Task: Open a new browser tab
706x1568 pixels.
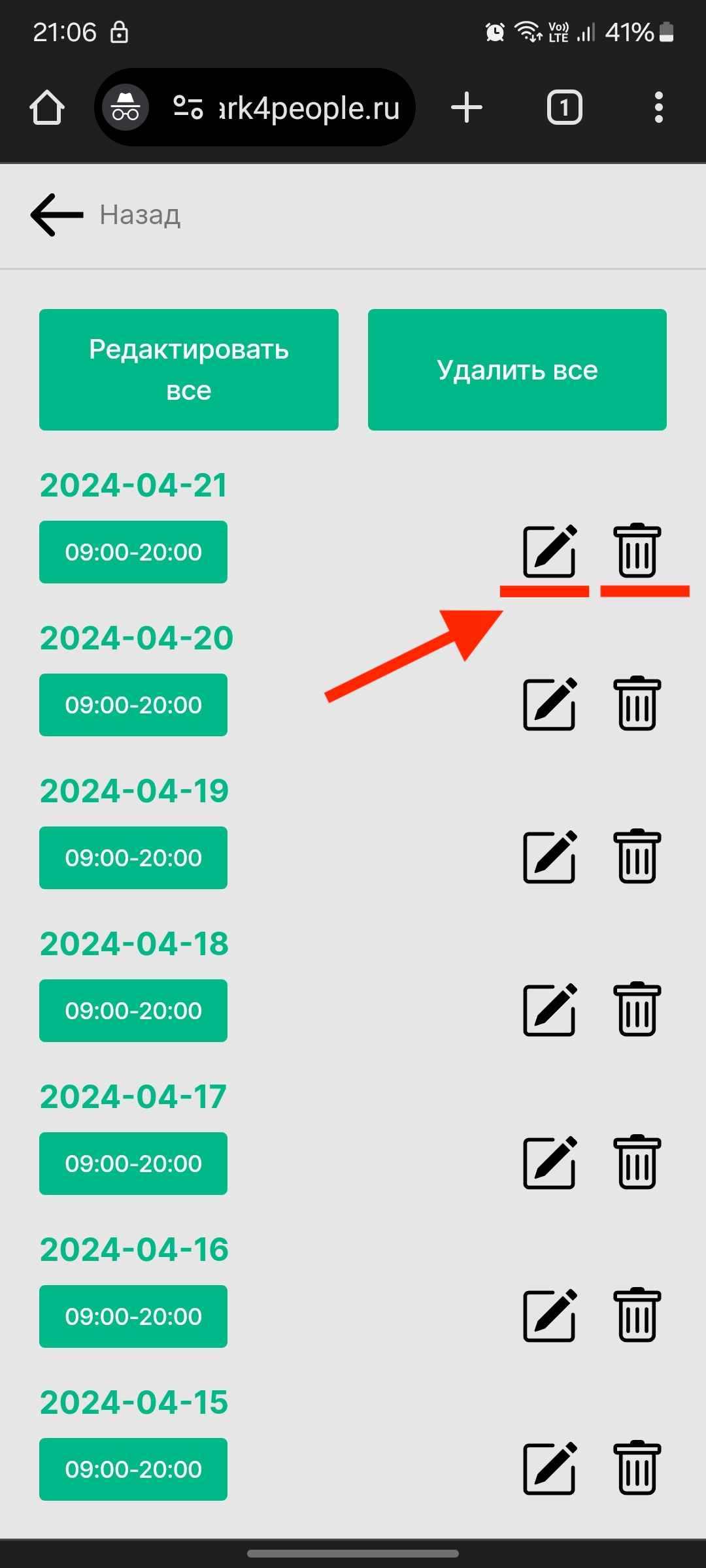Action: click(x=467, y=108)
